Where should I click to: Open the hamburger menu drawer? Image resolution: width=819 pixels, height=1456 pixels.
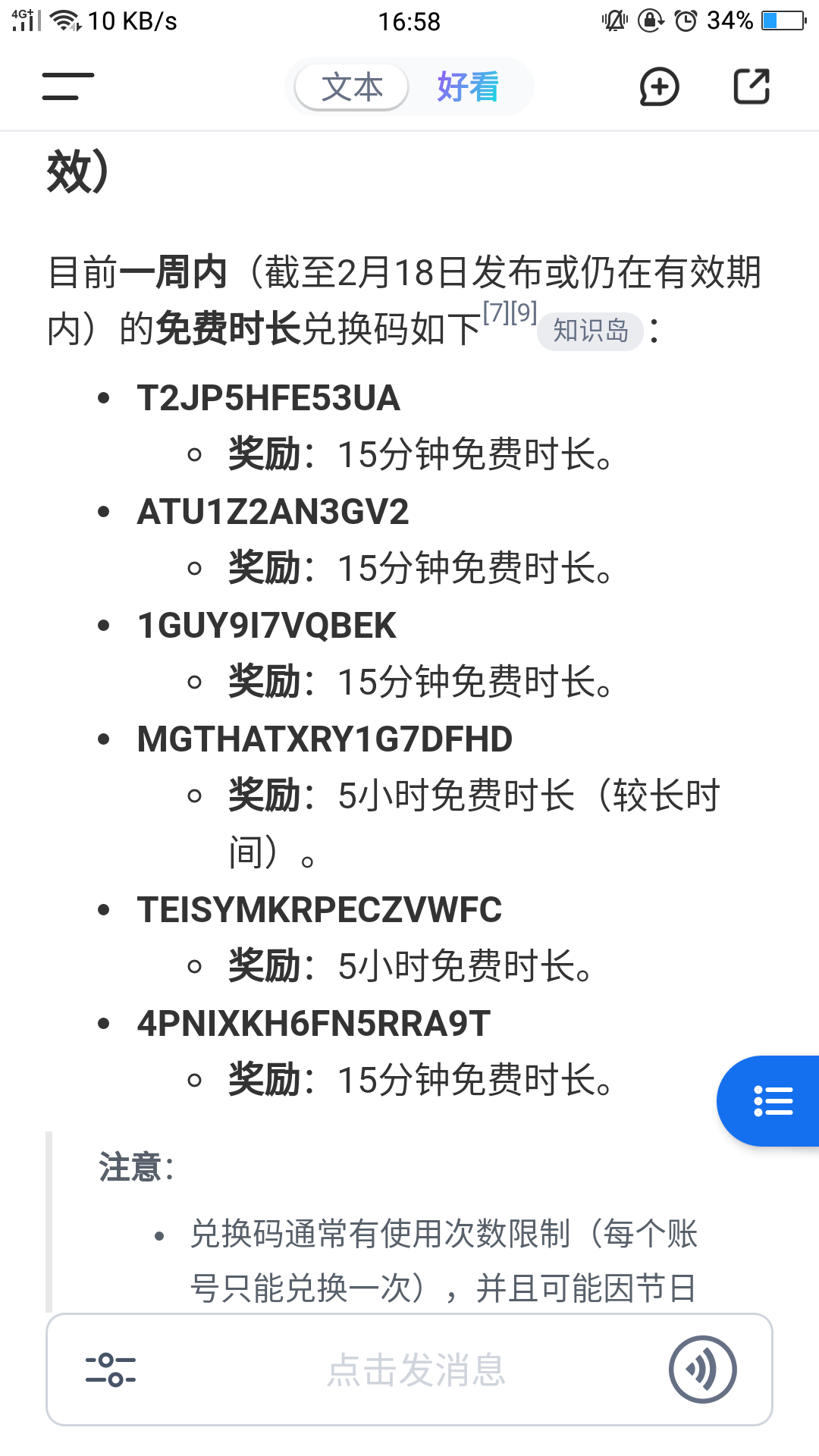coord(68,86)
